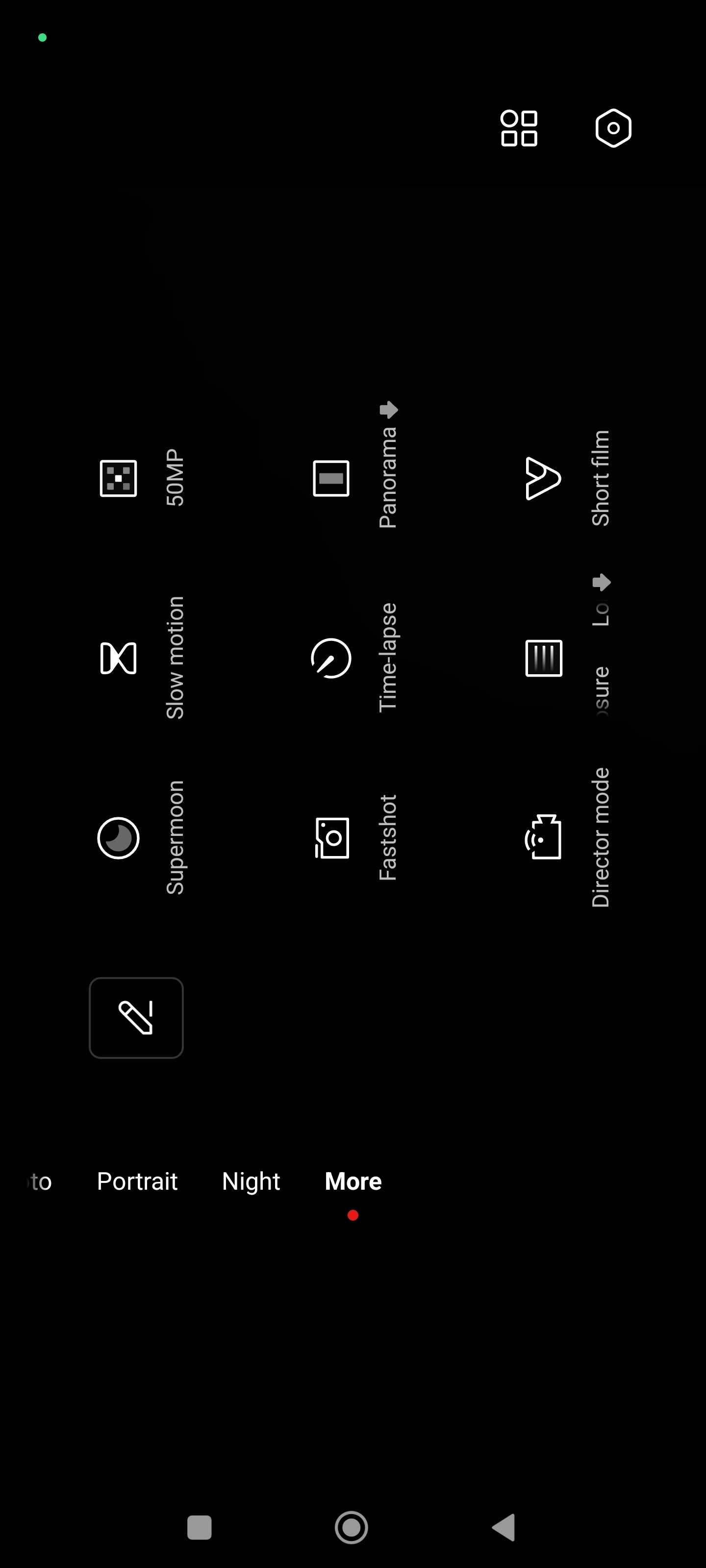This screenshot has height=1568, width=706.
Task: Select Slow motion mode
Action: click(x=118, y=658)
